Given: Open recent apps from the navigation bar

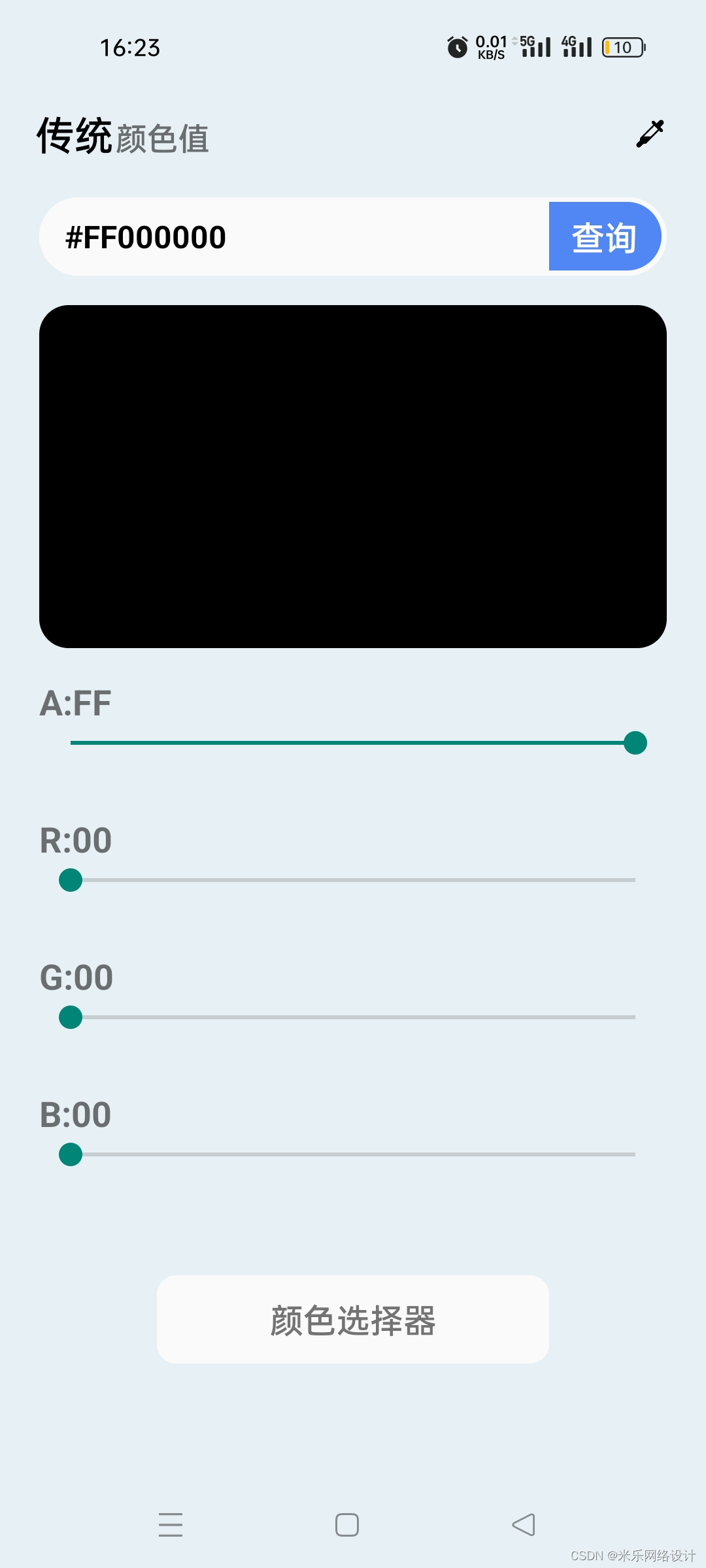Looking at the screenshot, I should click(x=171, y=1525).
